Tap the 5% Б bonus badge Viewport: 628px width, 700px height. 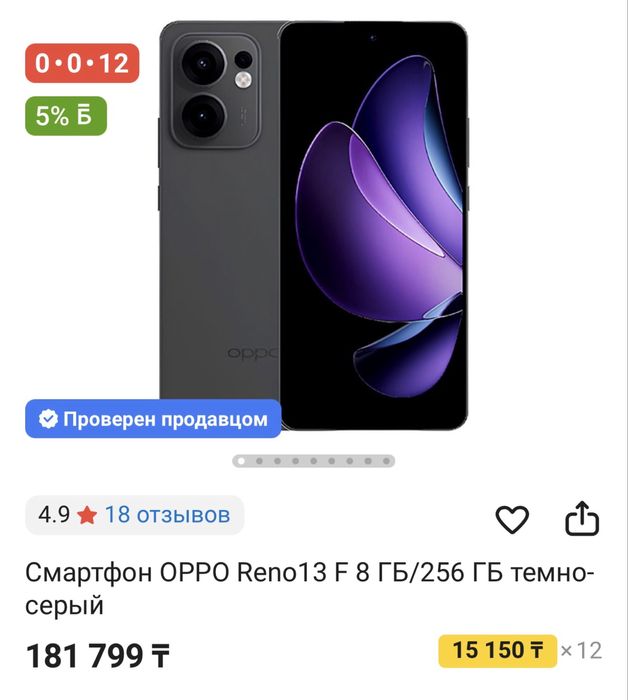pyautogui.click(x=65, y=115)
